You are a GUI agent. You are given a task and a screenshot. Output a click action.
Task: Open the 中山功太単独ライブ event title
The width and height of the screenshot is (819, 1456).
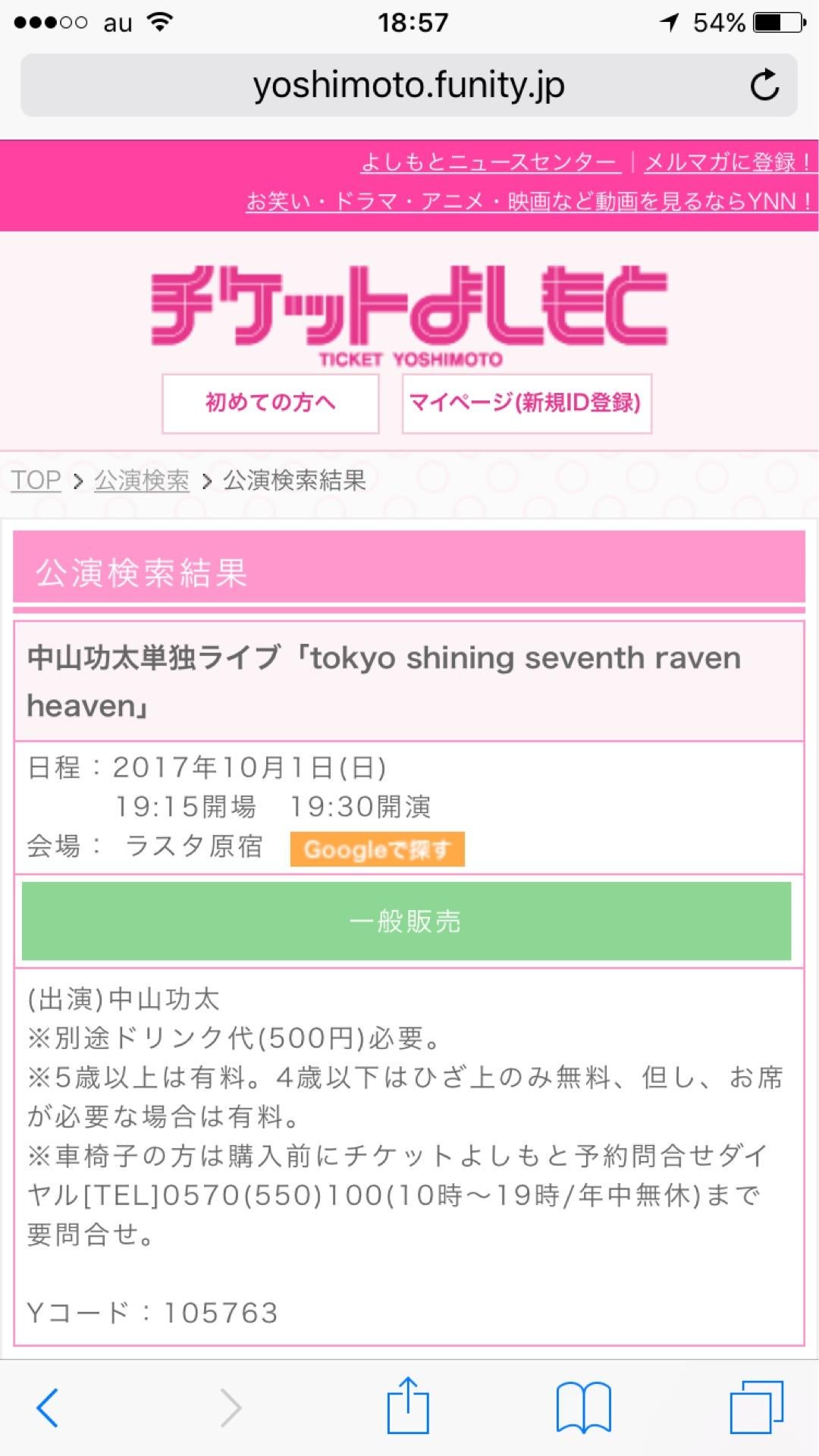point(384,681)
